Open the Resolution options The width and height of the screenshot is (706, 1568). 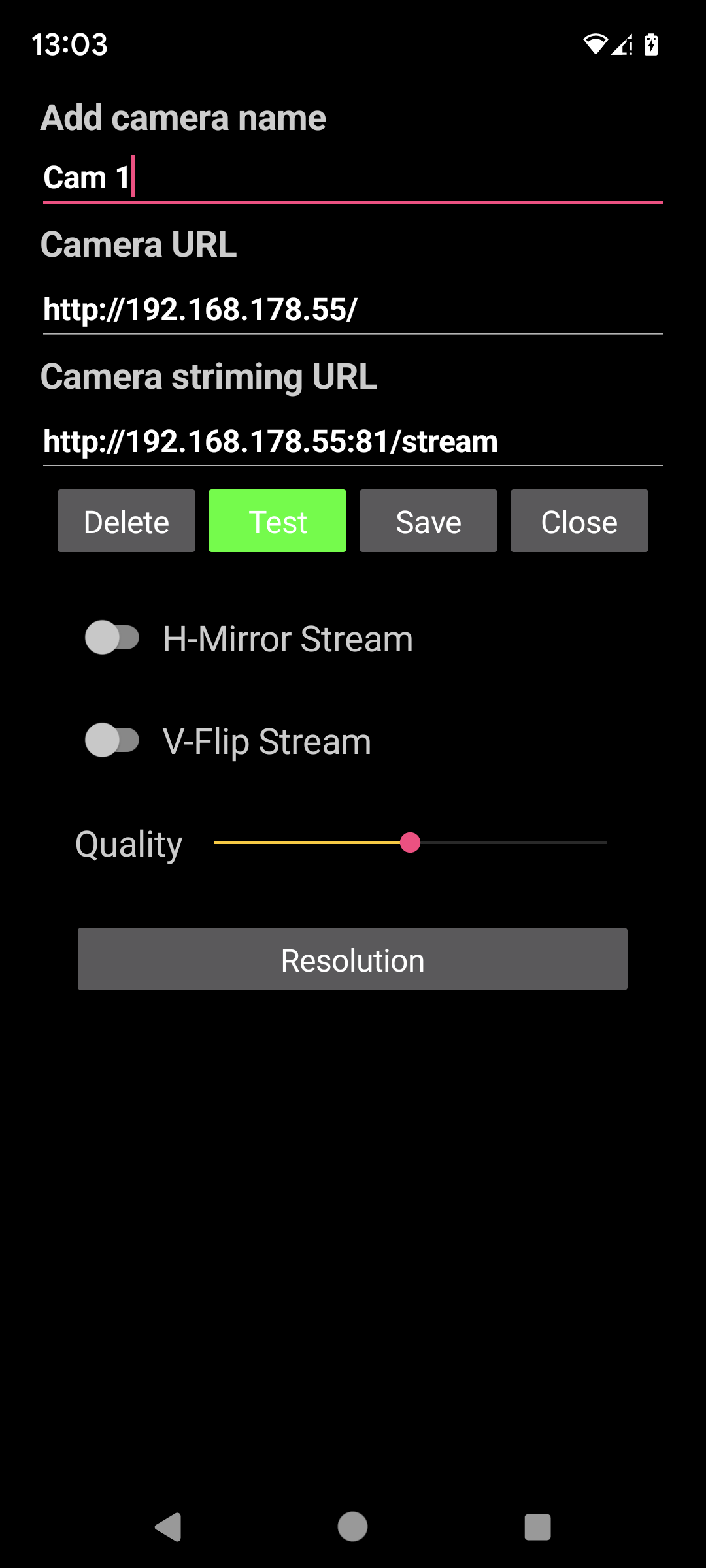click(352, 959)
